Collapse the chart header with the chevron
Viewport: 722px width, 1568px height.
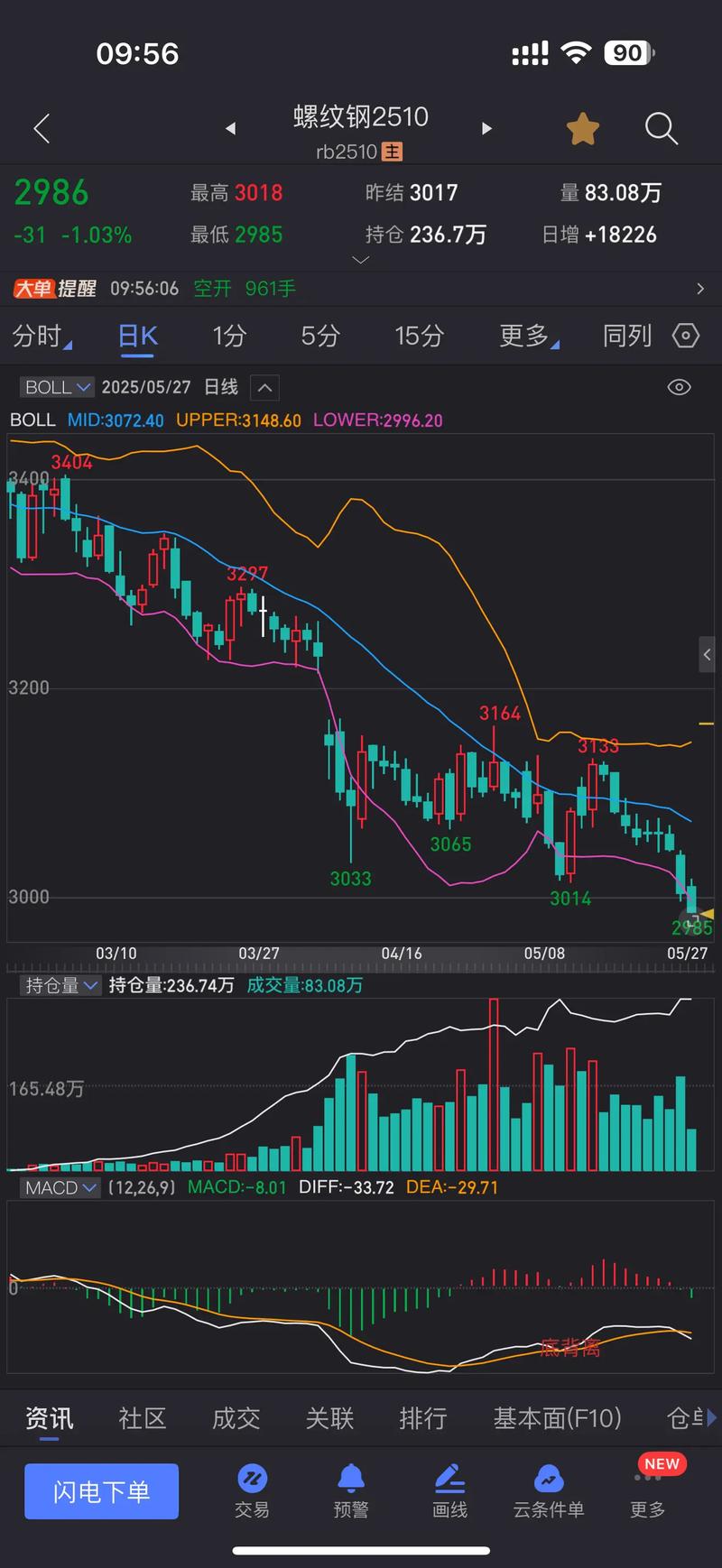point(264,387)
